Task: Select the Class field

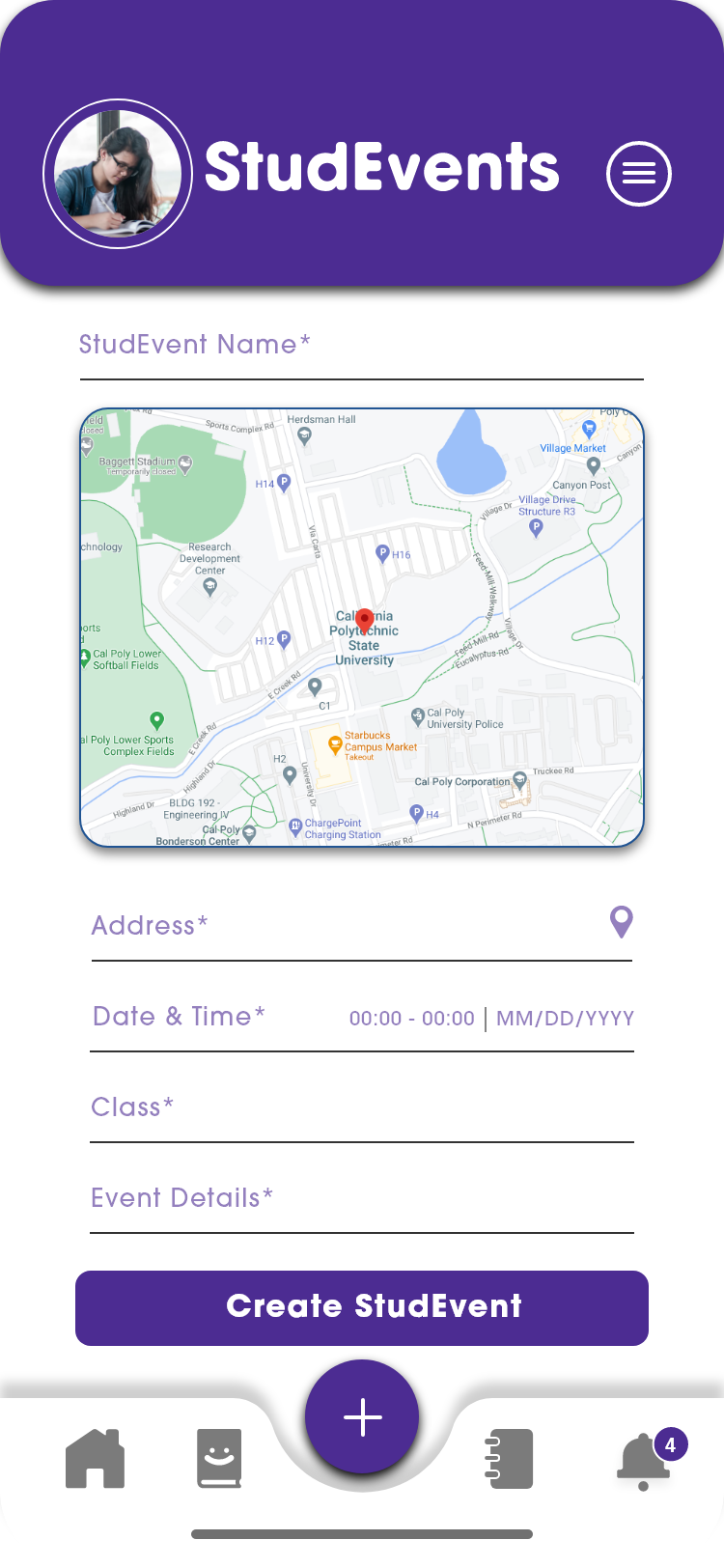Action: point(361,1110)
